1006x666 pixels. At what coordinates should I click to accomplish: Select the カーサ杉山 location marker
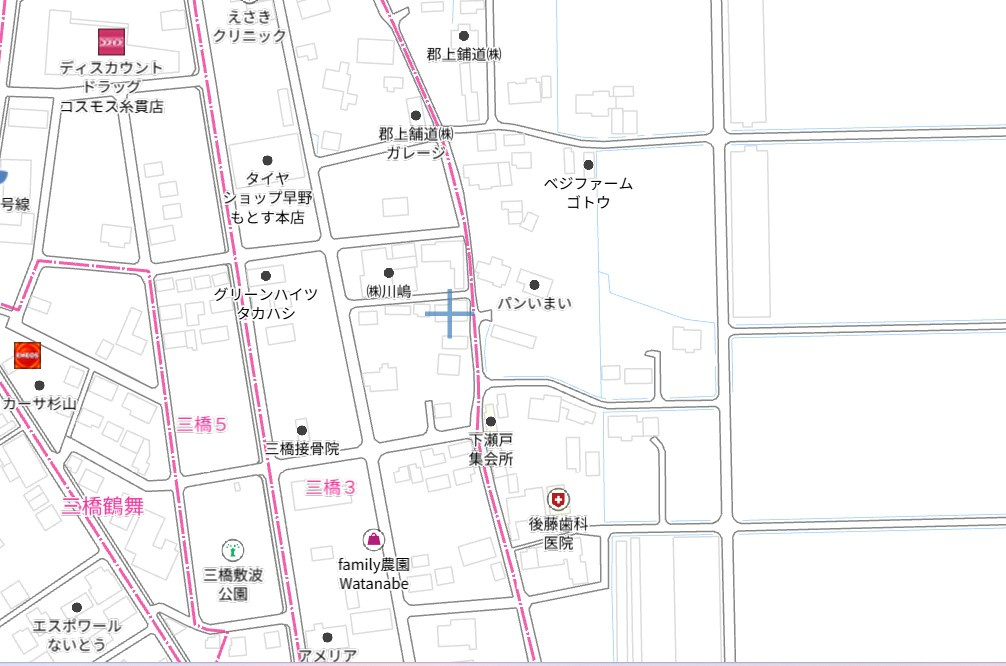coord(40,385)
